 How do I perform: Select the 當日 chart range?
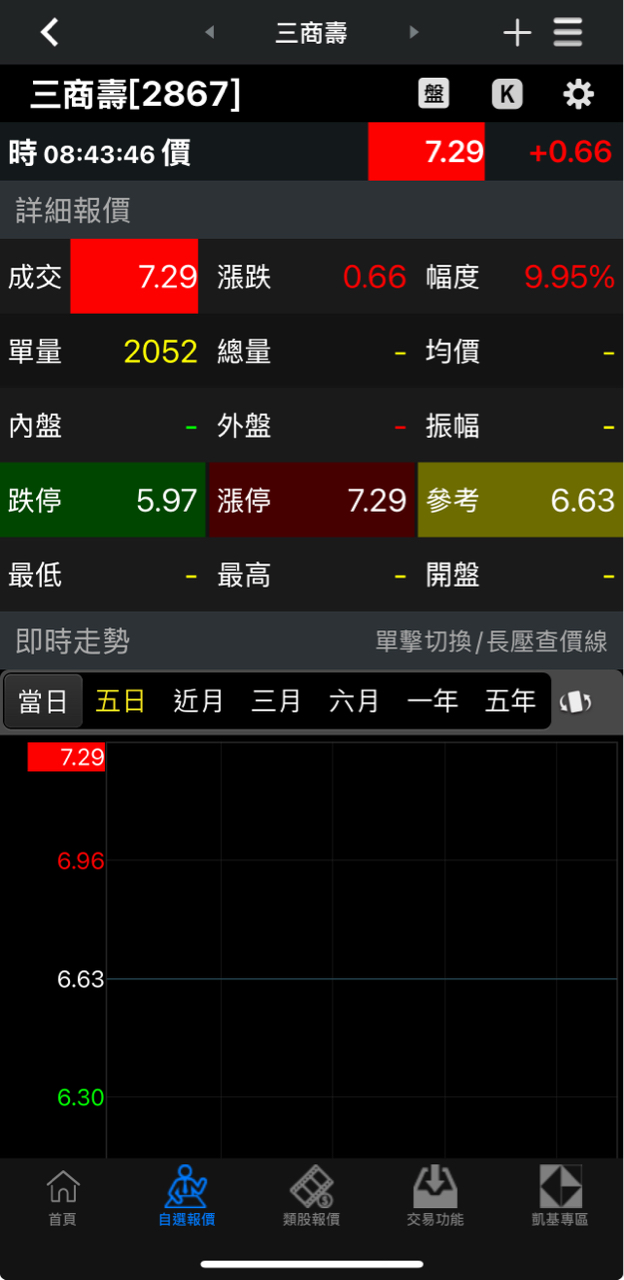tap(43, 701)
